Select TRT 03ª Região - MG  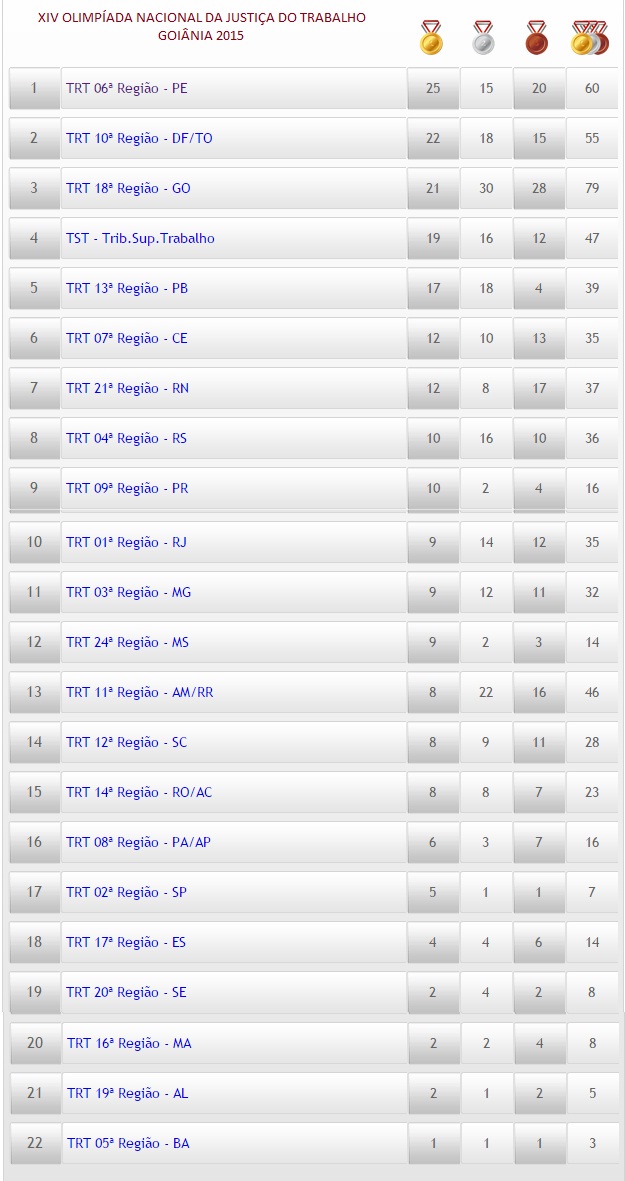point(128,592)
